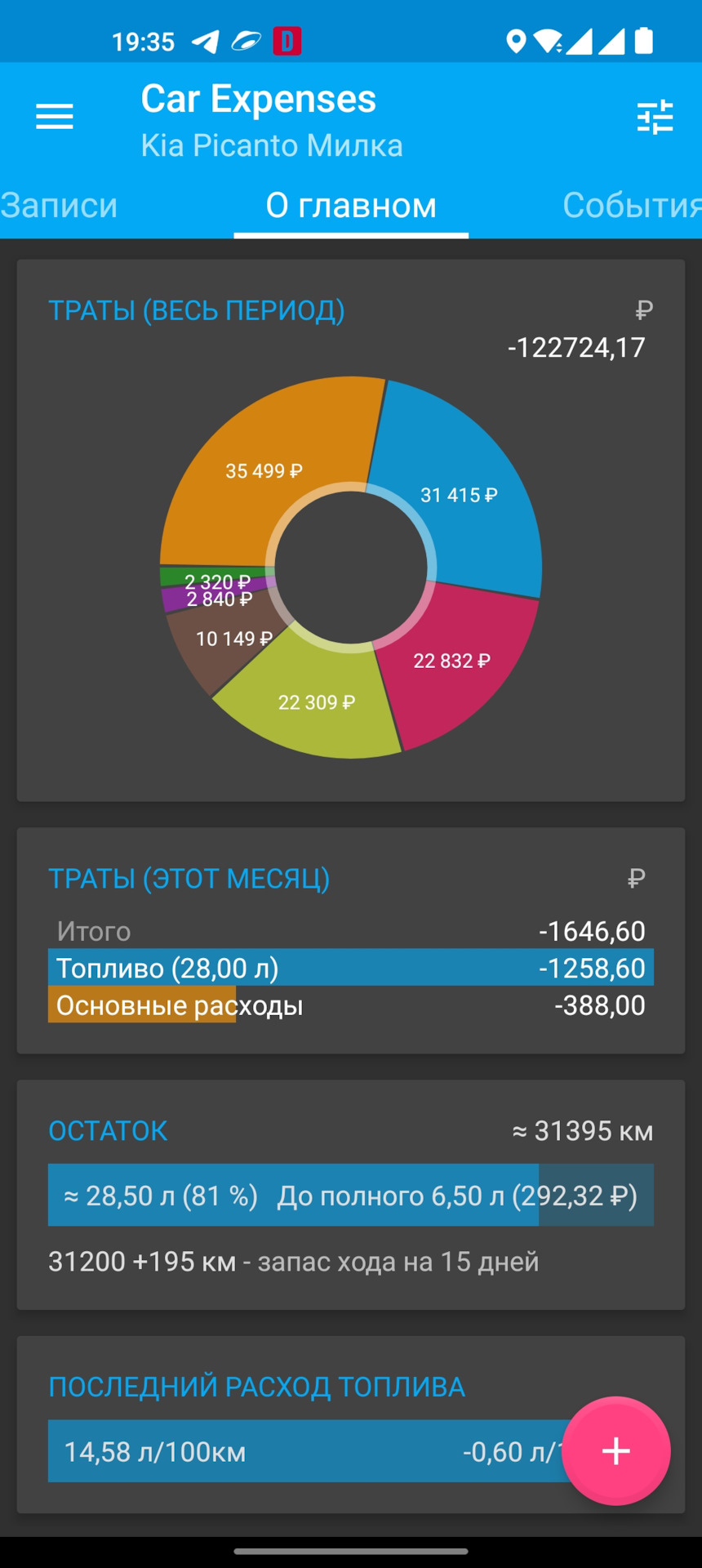
Task: Open the hamburger navigation drawer menu
Action: pyautogui.click(x=55, y=118)
